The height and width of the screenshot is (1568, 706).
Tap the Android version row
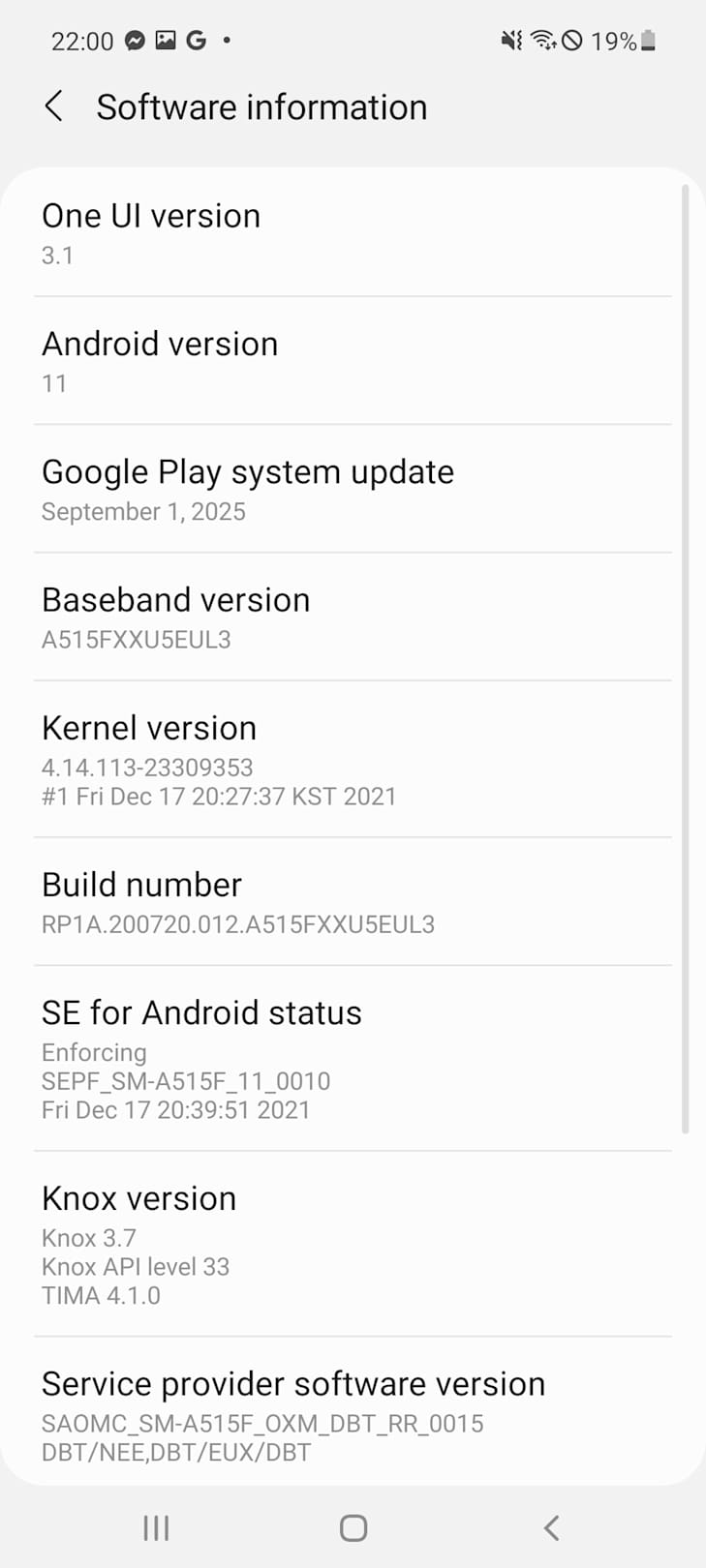(353, 361)
